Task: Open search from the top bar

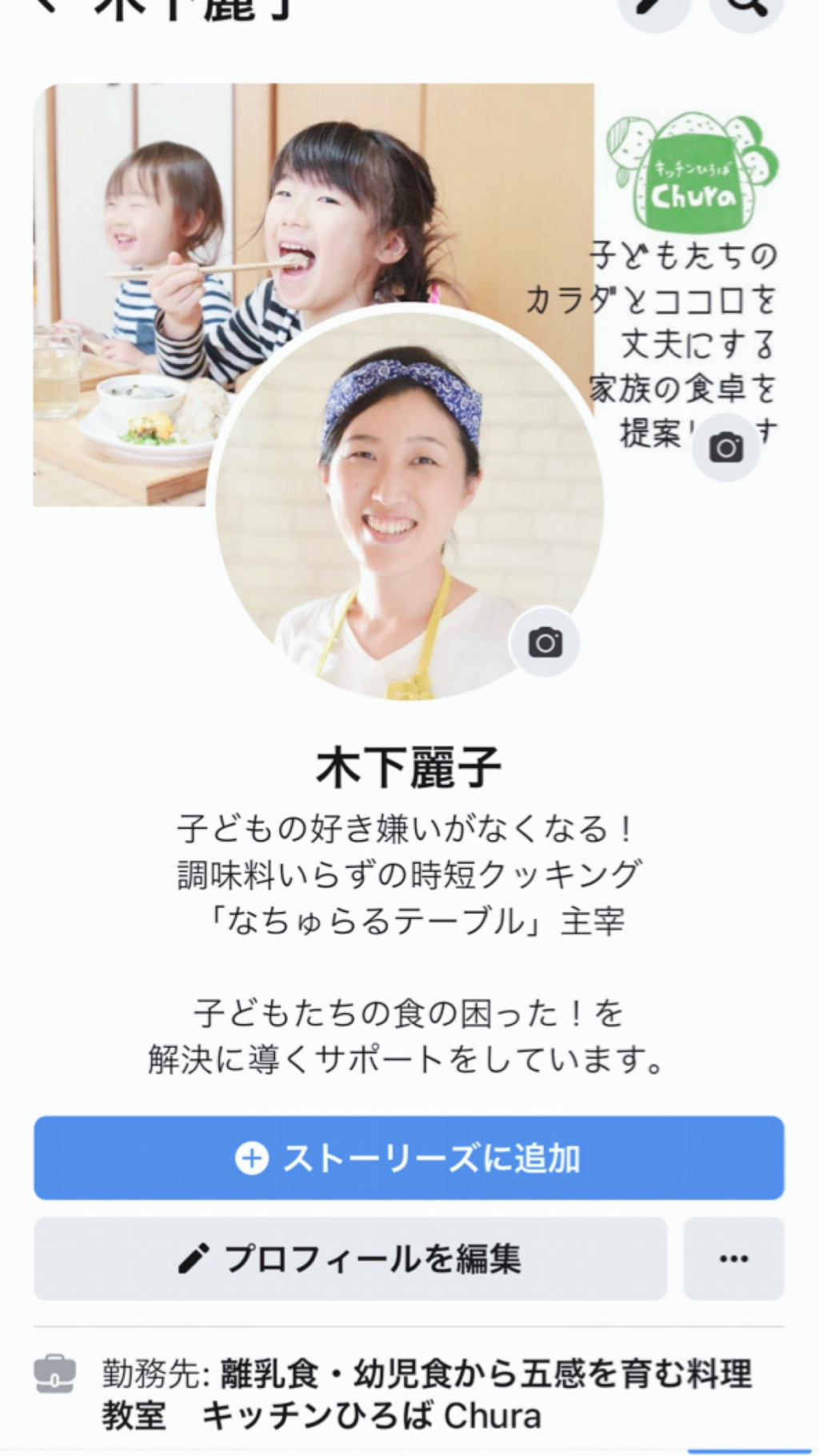Action: click(x=748, y=8)
